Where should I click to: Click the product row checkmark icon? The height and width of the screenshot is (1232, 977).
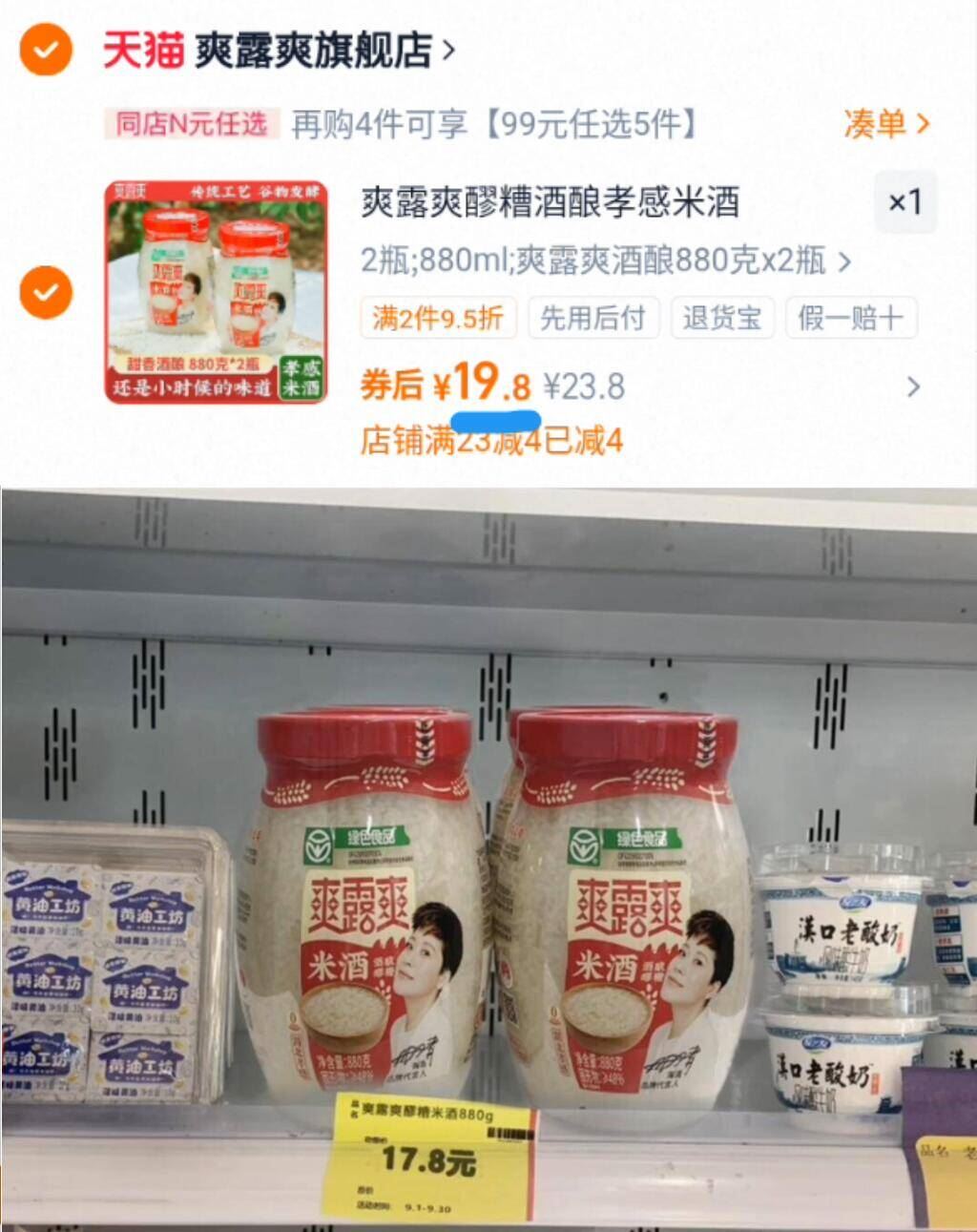click(x=44, y=291)
